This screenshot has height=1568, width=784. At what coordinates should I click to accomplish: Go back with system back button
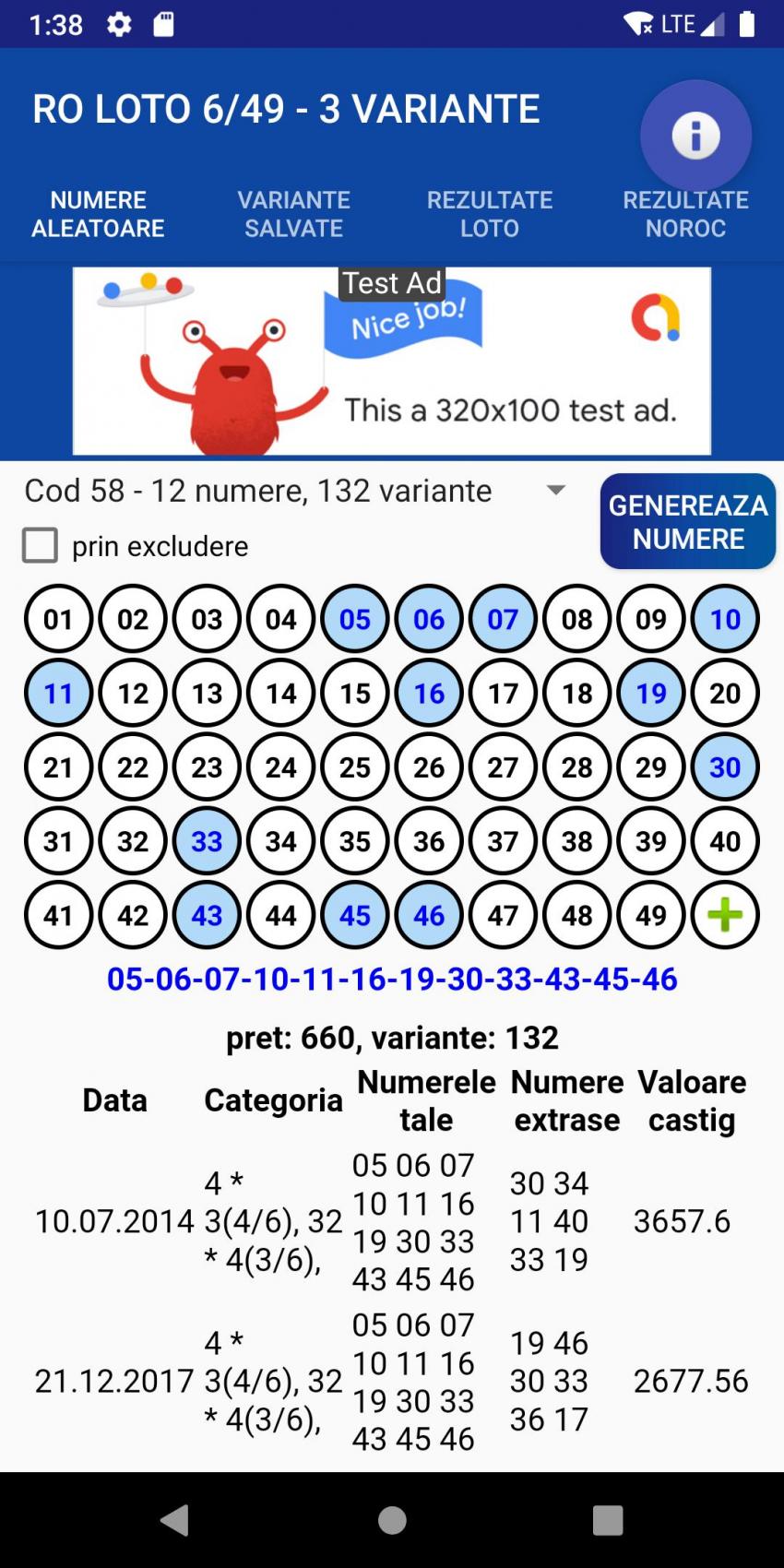174,1519
